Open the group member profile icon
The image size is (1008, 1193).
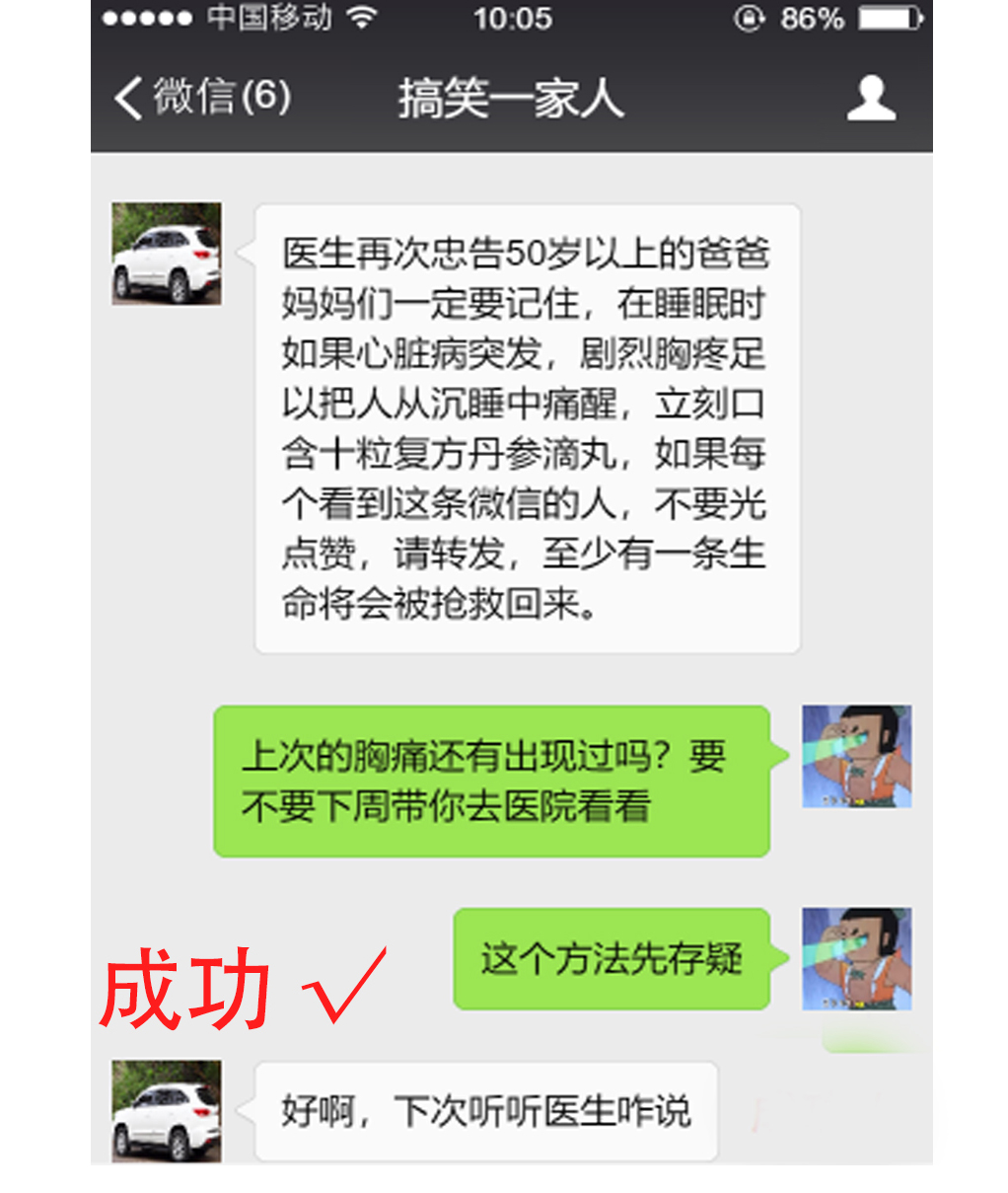(872, 99)
